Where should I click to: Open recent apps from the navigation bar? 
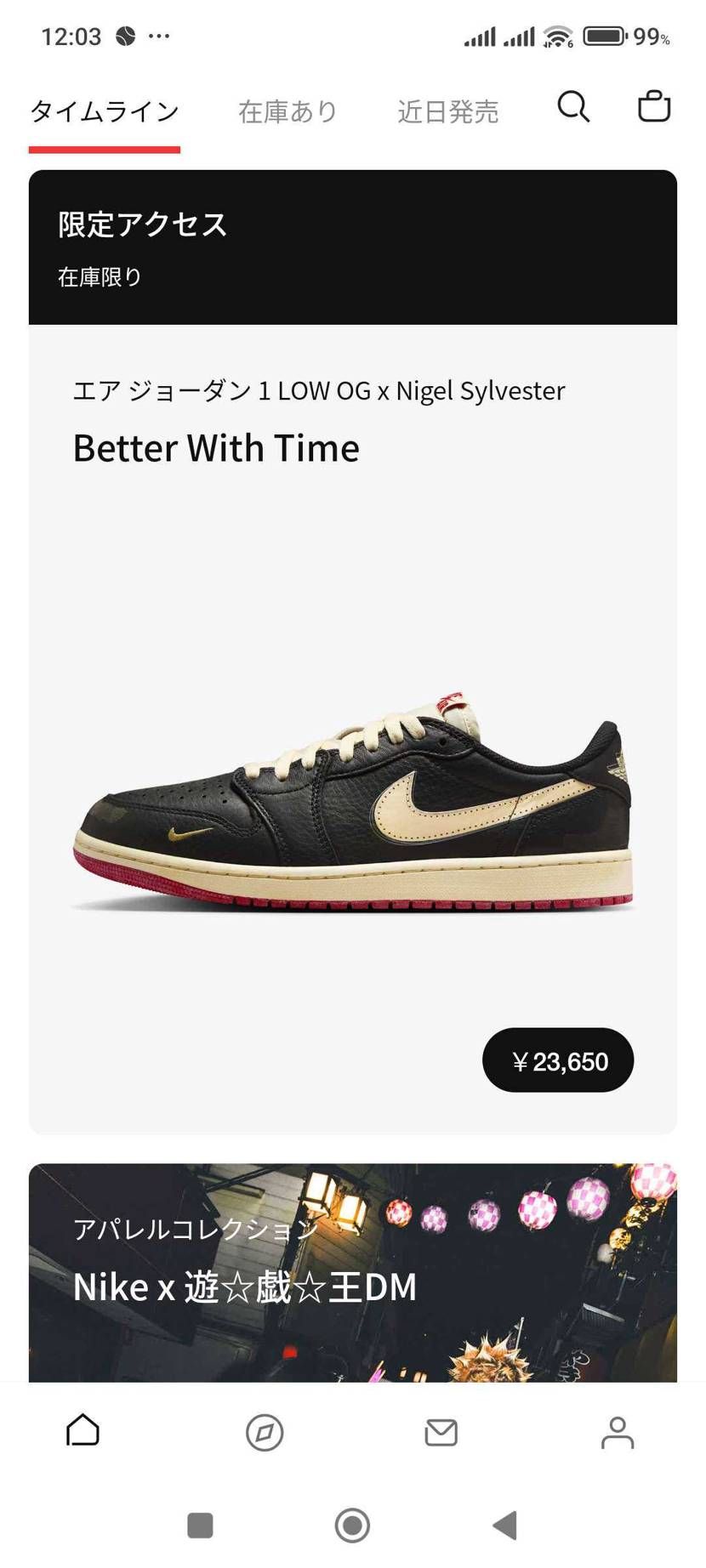[x=200, y=1525]
